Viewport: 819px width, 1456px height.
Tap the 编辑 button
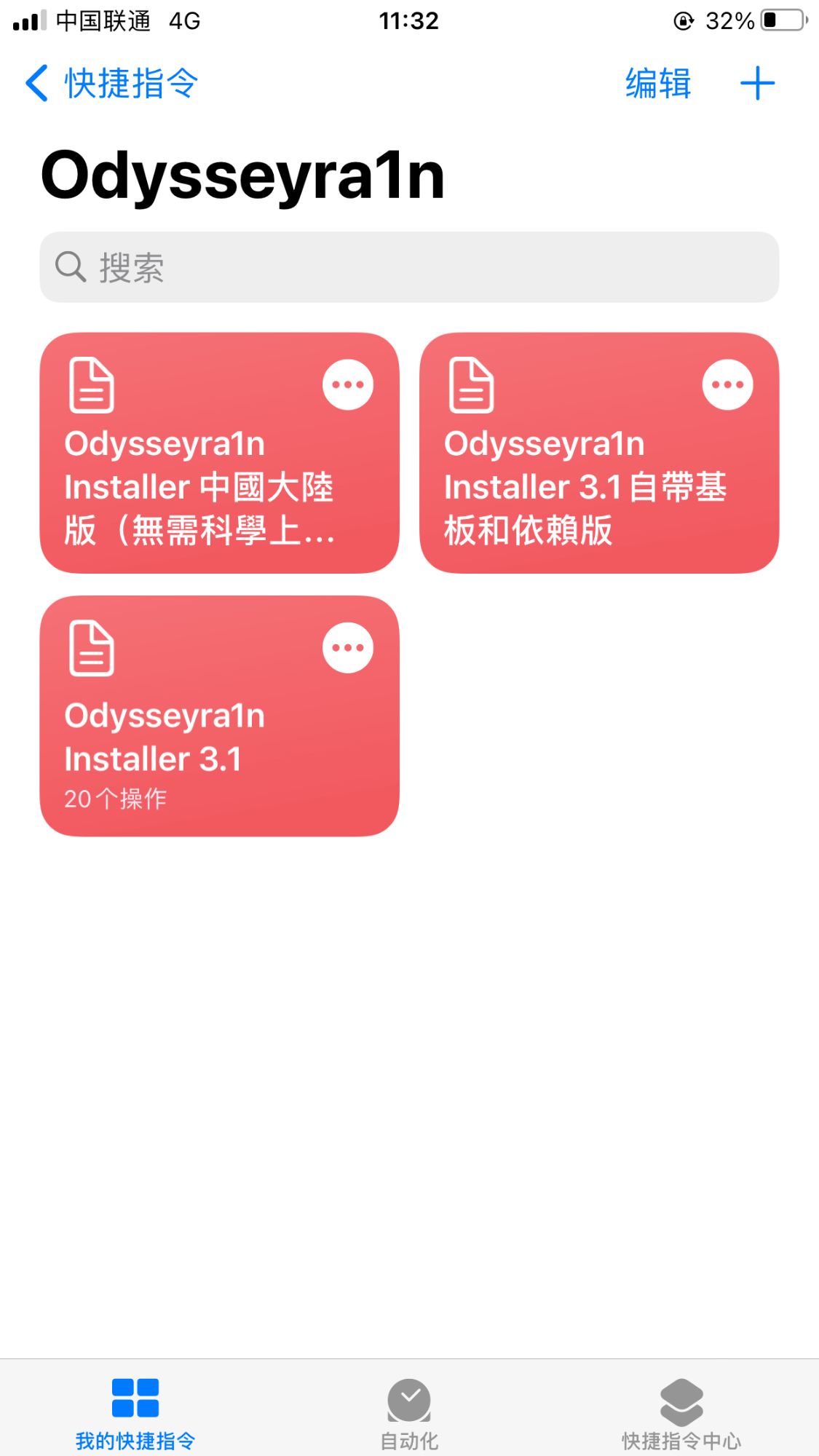(658, 83)
